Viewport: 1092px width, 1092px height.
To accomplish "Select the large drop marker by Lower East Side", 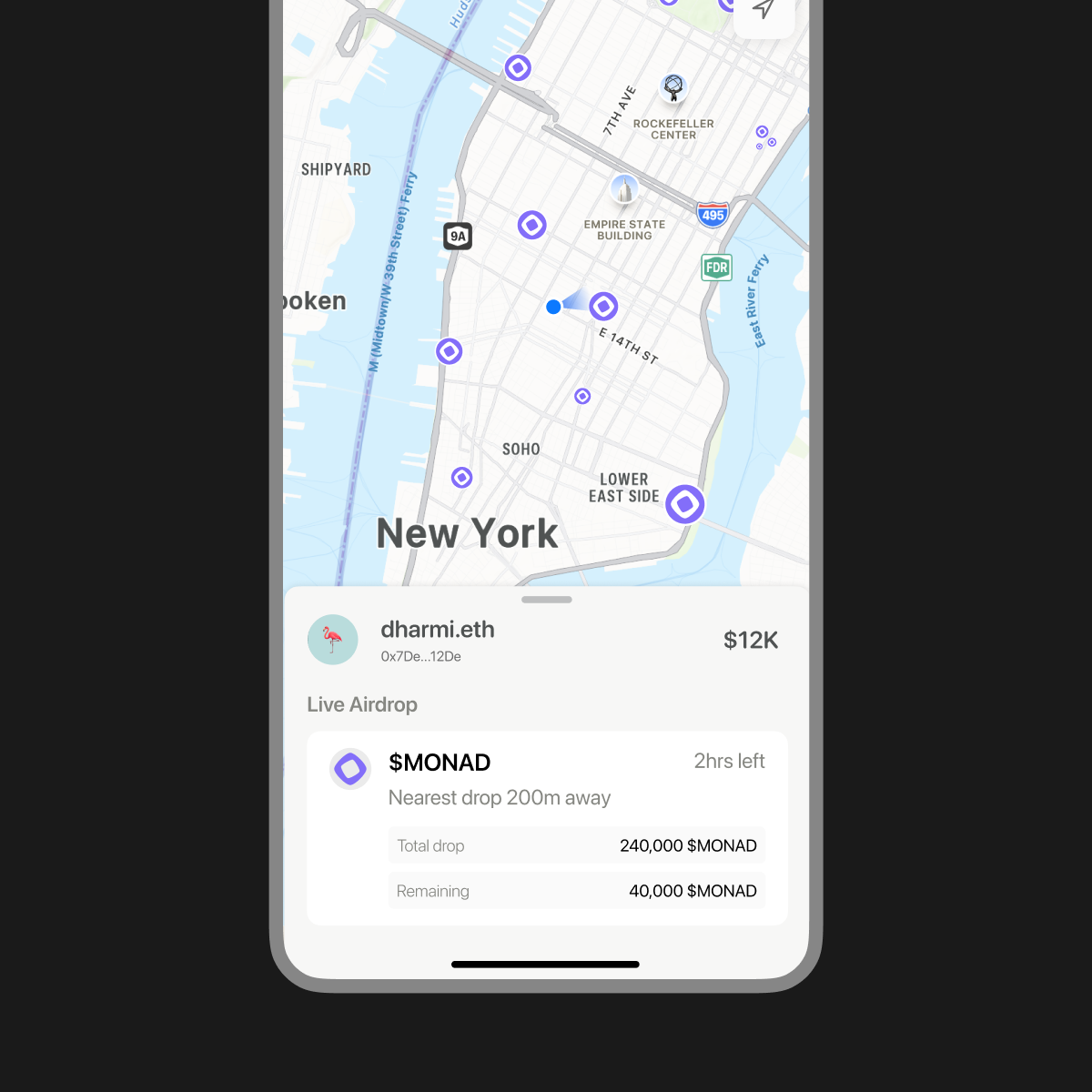I will point(684,503).
